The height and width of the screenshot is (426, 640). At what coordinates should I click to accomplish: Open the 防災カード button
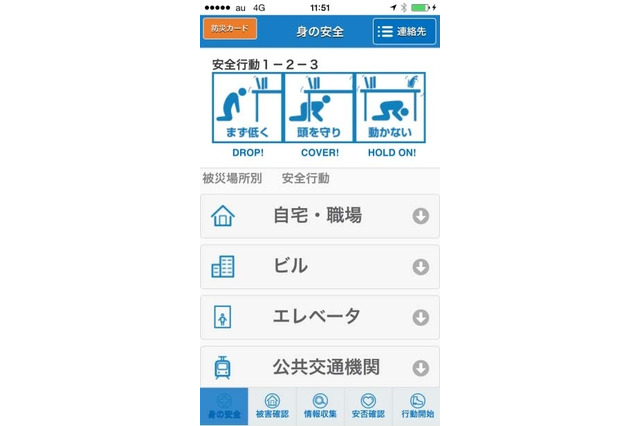229,29
